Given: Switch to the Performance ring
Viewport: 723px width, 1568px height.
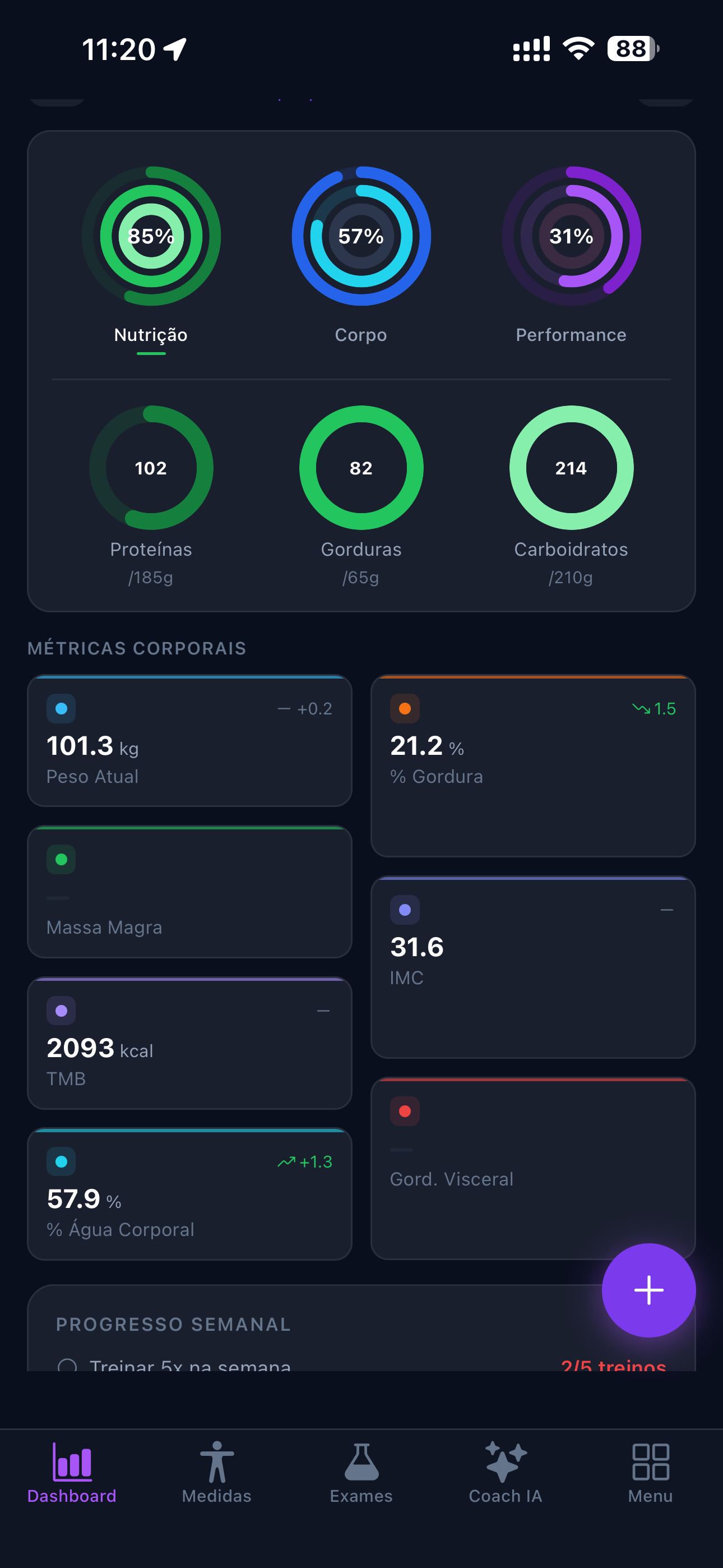Looking at the screenshot, I should [x=572, y=256].
